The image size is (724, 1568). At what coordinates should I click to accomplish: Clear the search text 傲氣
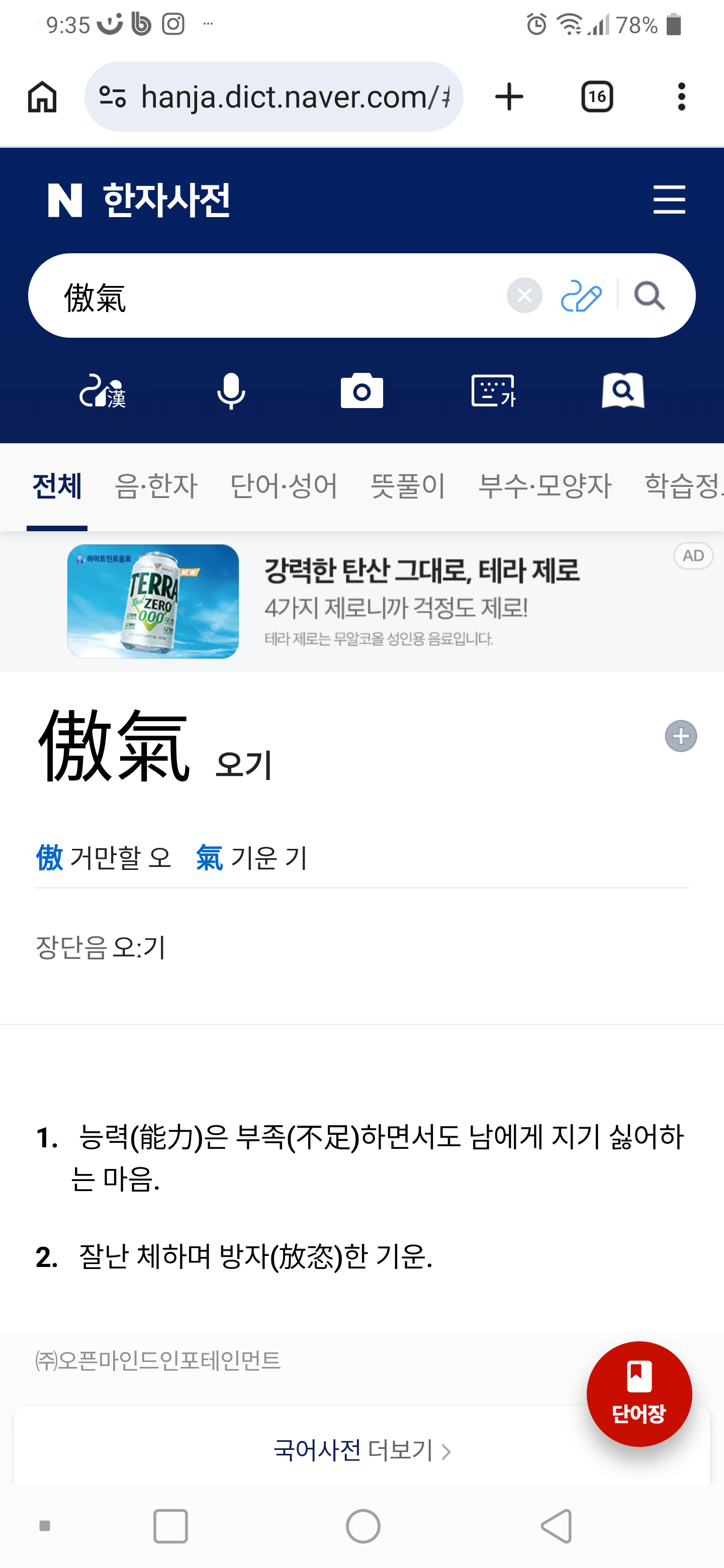[x=524, y=296]
